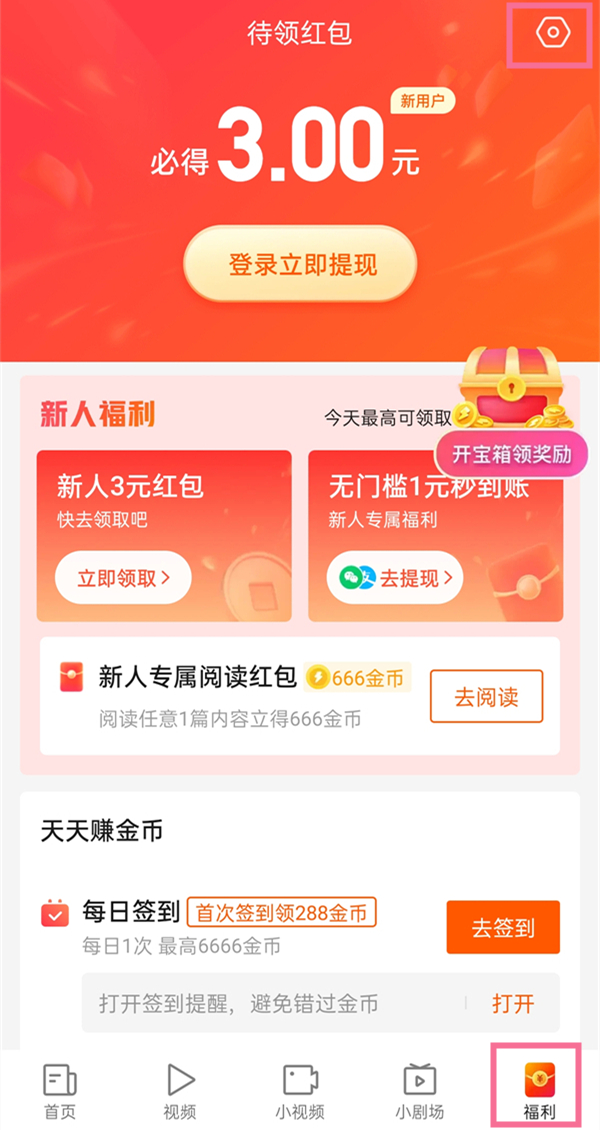The width and height of the screenshot is (600, 1130).
Task: Enable check-in reminder with 打开
Action: click(513, 1003)
